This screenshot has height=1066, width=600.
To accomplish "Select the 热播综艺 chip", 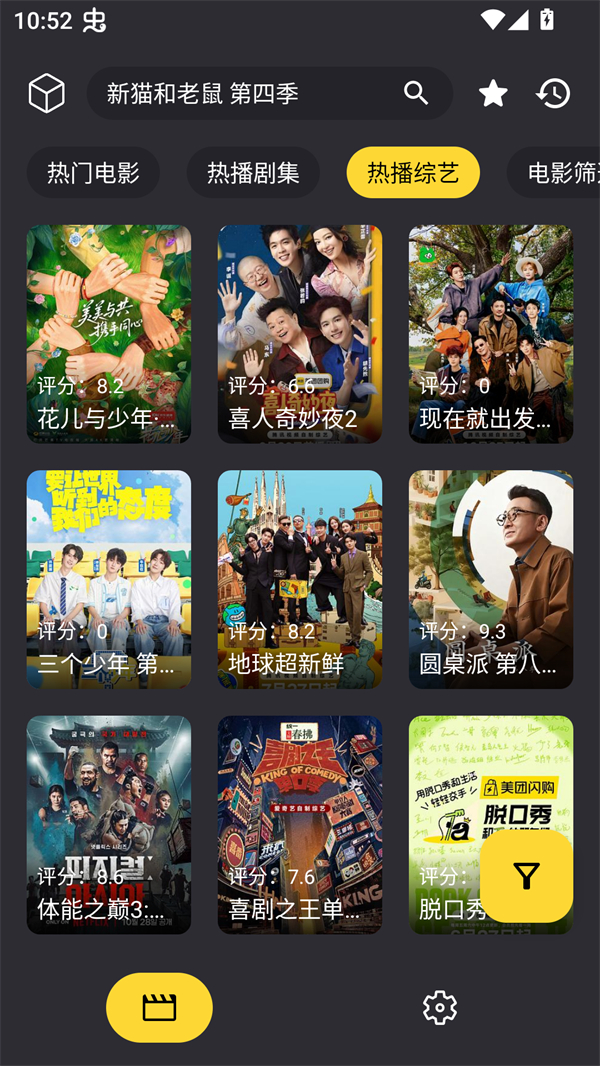I will coord(413,173).
